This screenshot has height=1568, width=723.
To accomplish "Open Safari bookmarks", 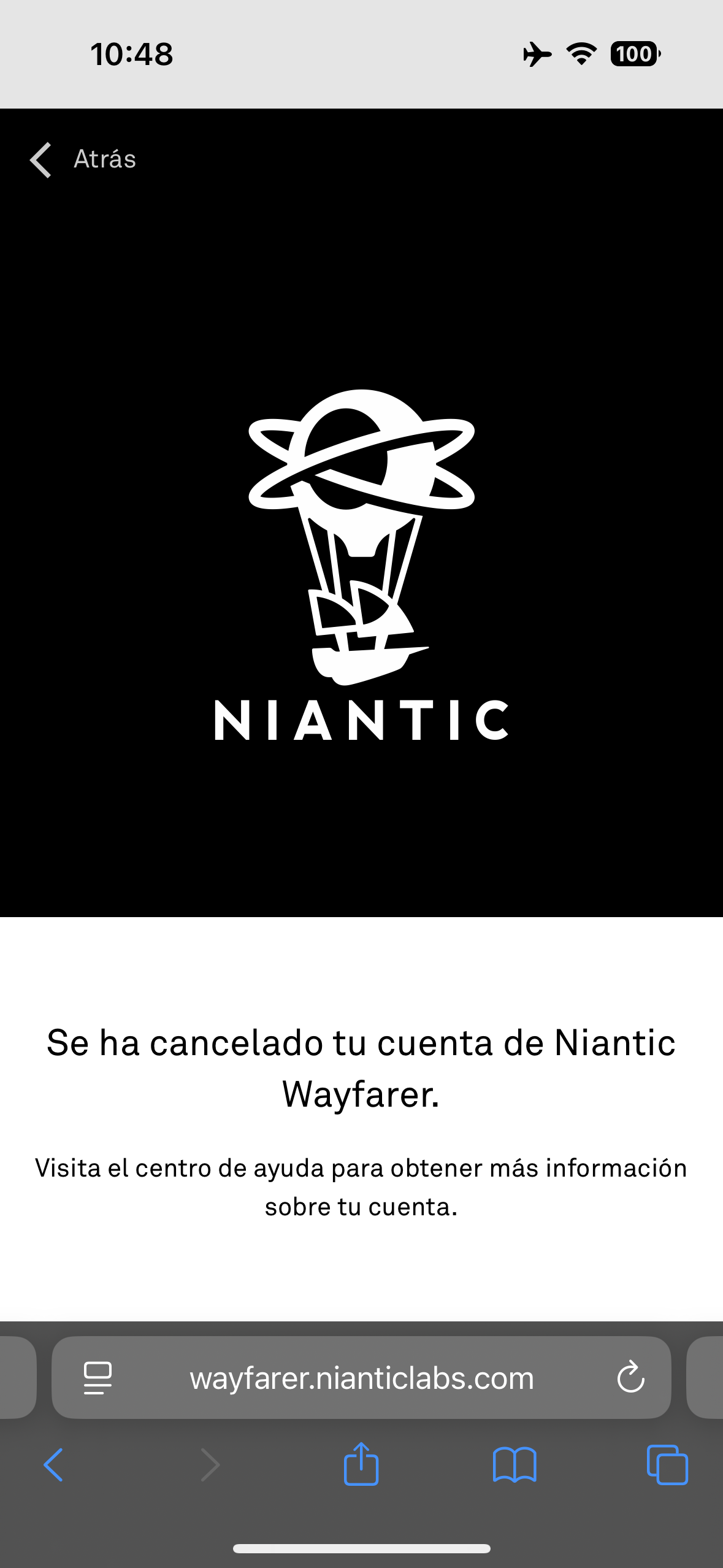I will point(515,1465).
